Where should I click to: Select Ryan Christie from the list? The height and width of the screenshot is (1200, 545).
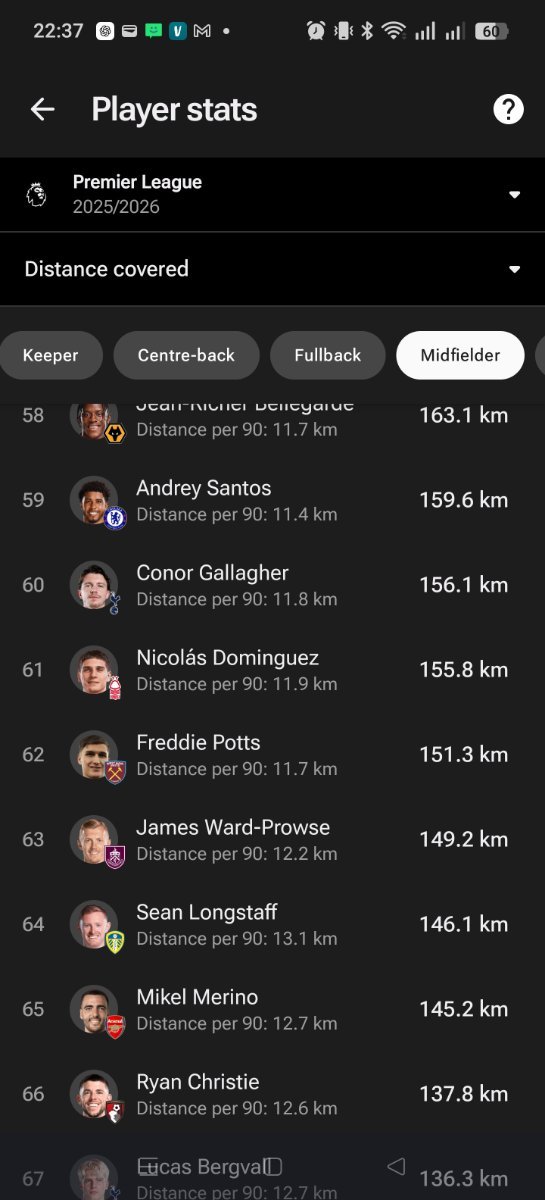272,1095
